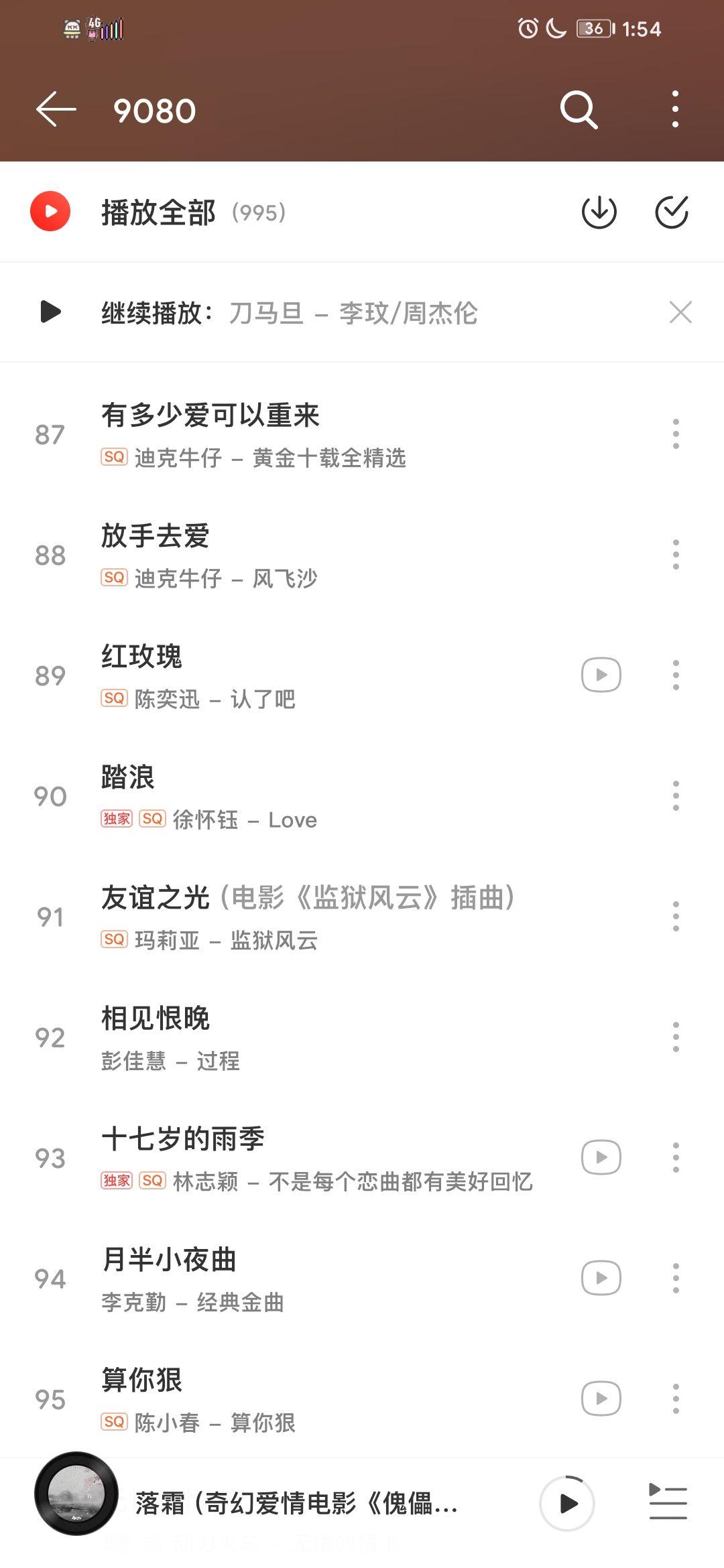Watch the MV of 十七岁的雨季
The height and width of the screenshot is (1568, 724).
(x=601, y=1157)
